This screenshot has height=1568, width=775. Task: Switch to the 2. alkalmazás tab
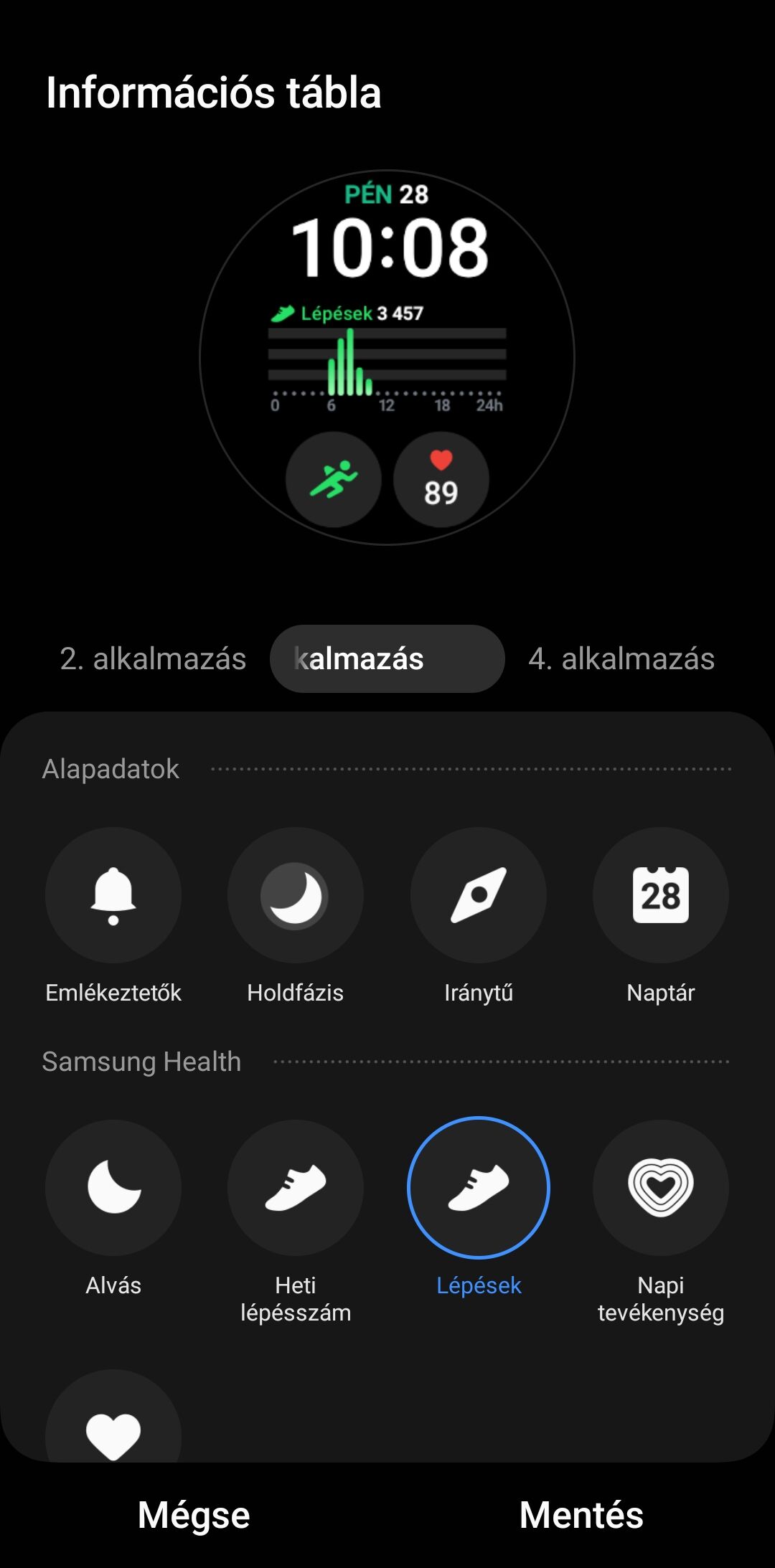point(153,658)
